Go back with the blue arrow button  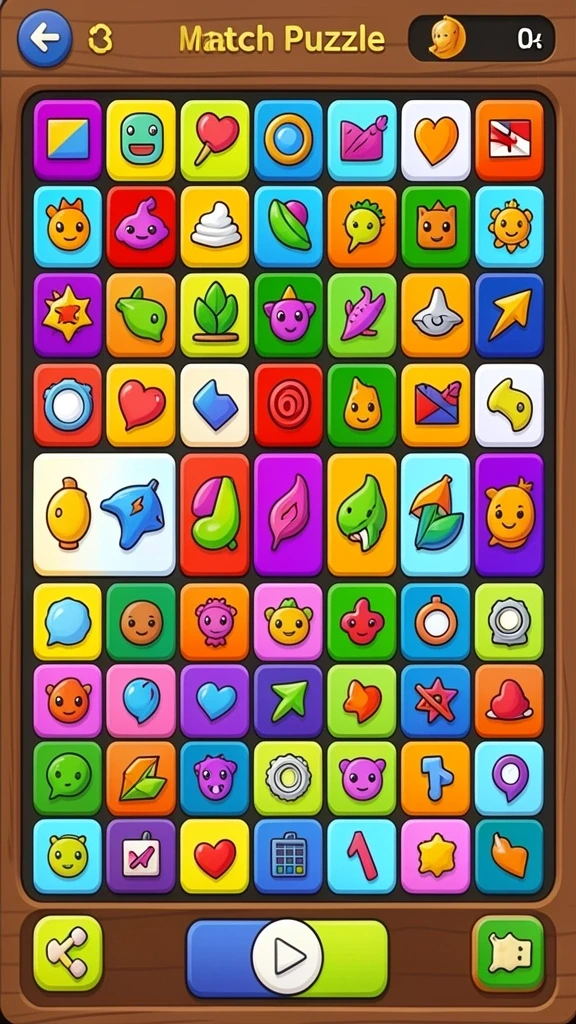click(44, 39)
